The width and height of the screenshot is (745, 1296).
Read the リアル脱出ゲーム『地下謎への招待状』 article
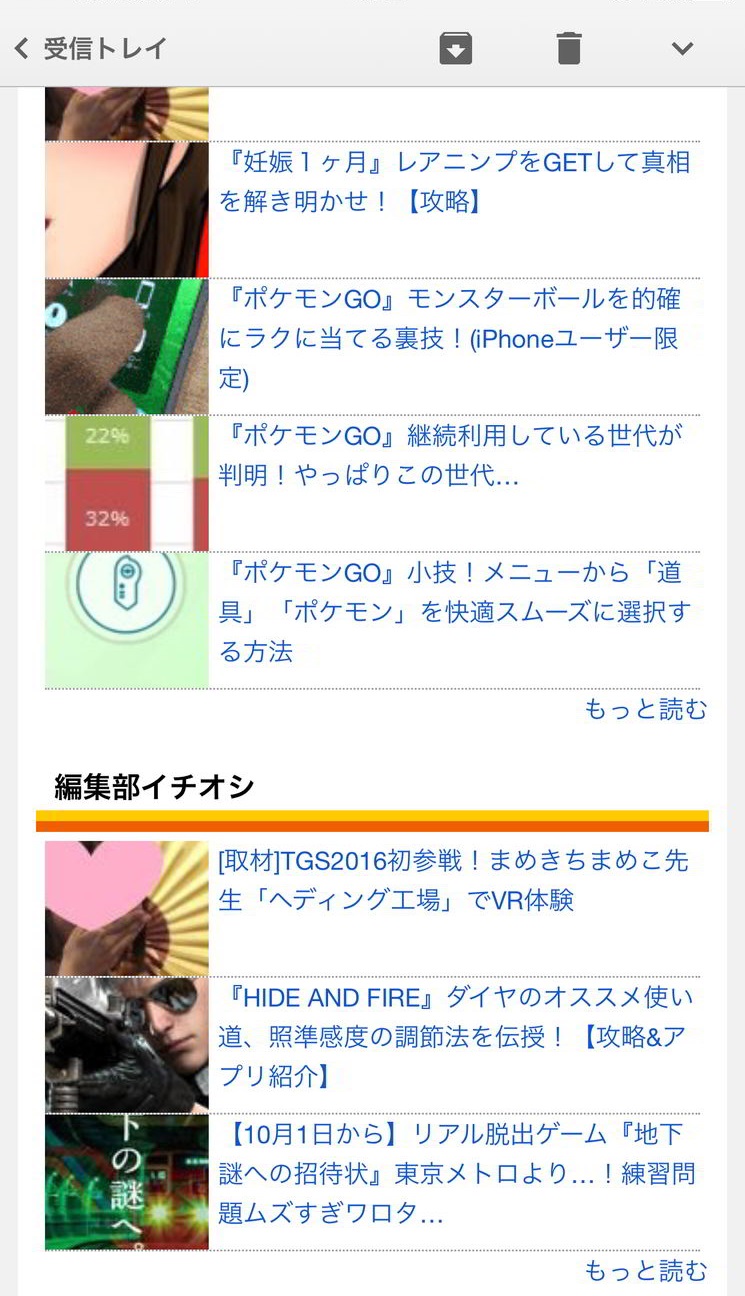[457, 1173]
